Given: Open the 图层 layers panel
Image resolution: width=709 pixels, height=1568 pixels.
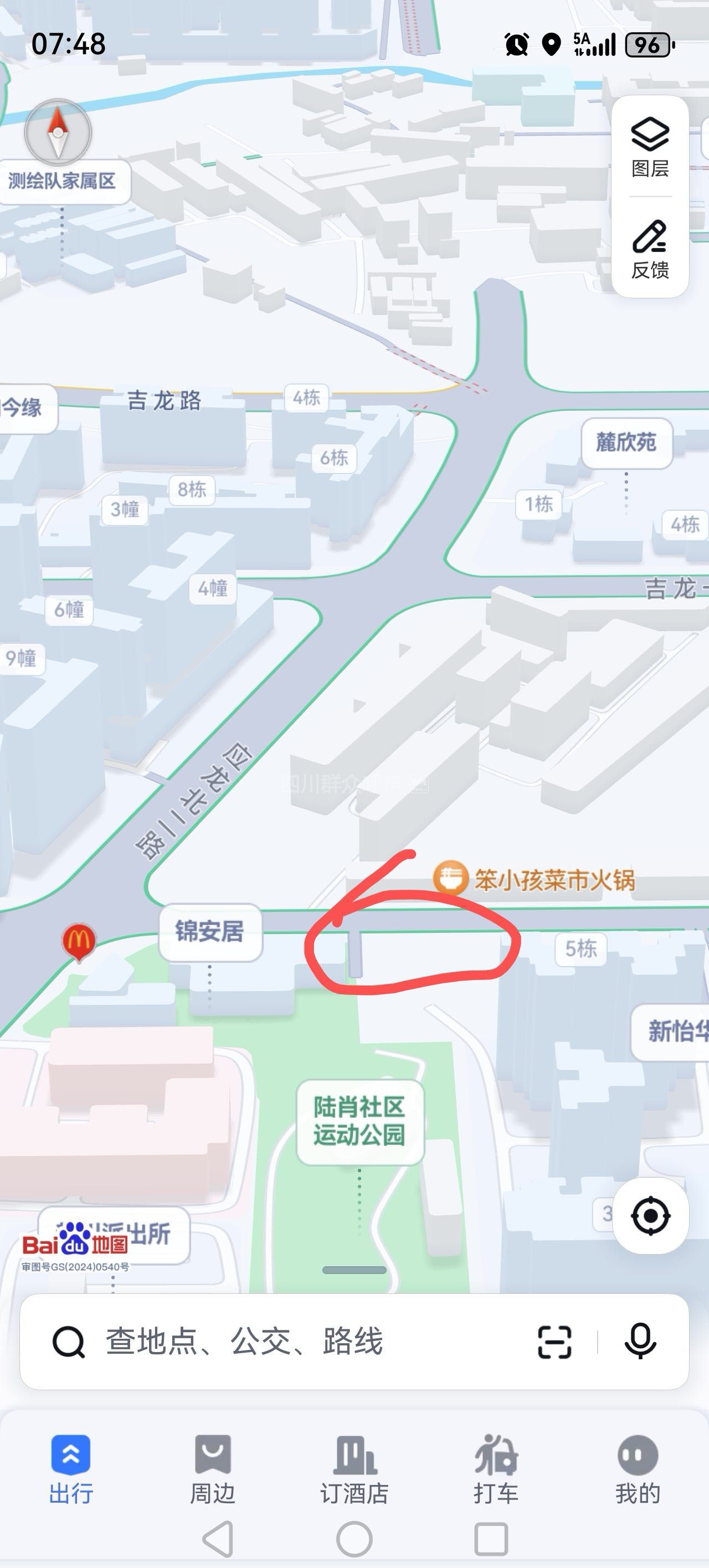Looking at the screenshot, I should (x=650, y=147).
